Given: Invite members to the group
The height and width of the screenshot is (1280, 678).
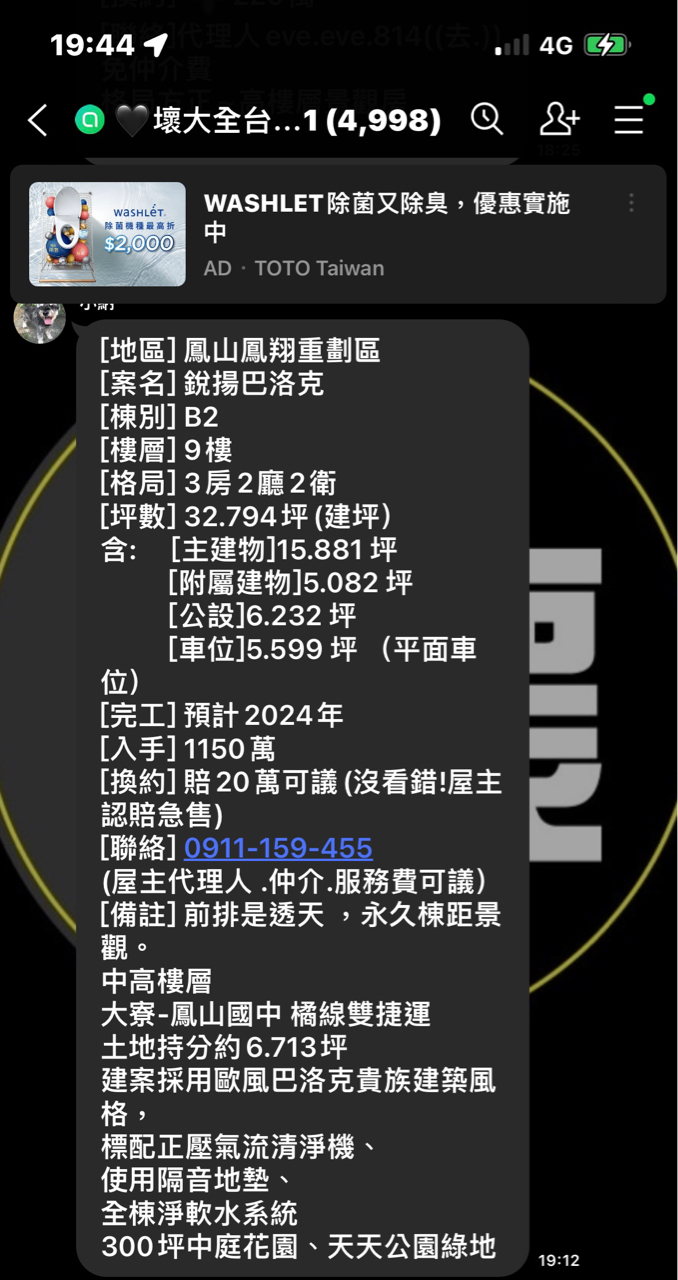Looking at the screenshot, I should pos(559,120).
